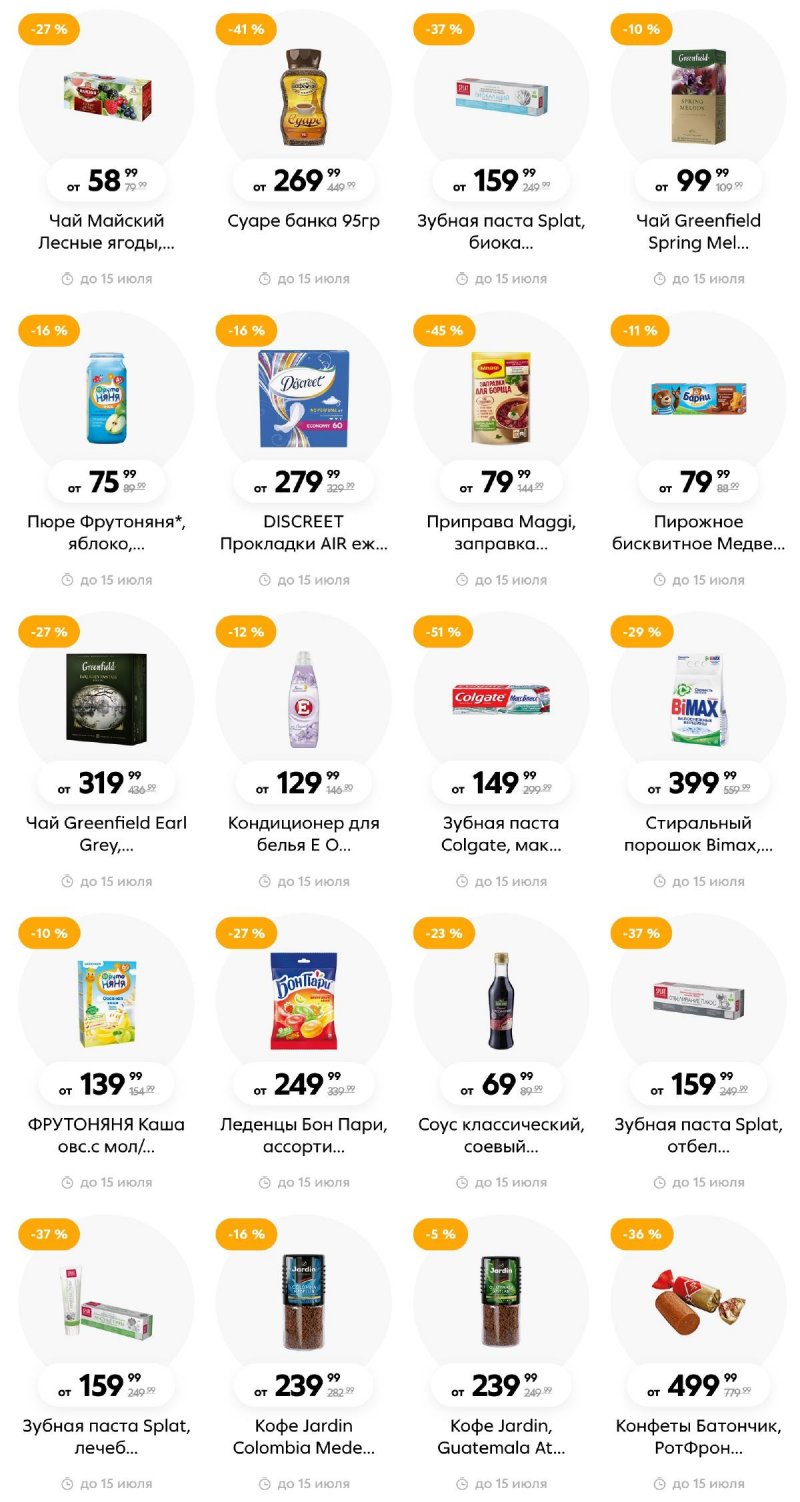Select the Конфеты Батончик РотФронт offer
Viewport: 800px width, 1502px height.
tap(698, 1301)
